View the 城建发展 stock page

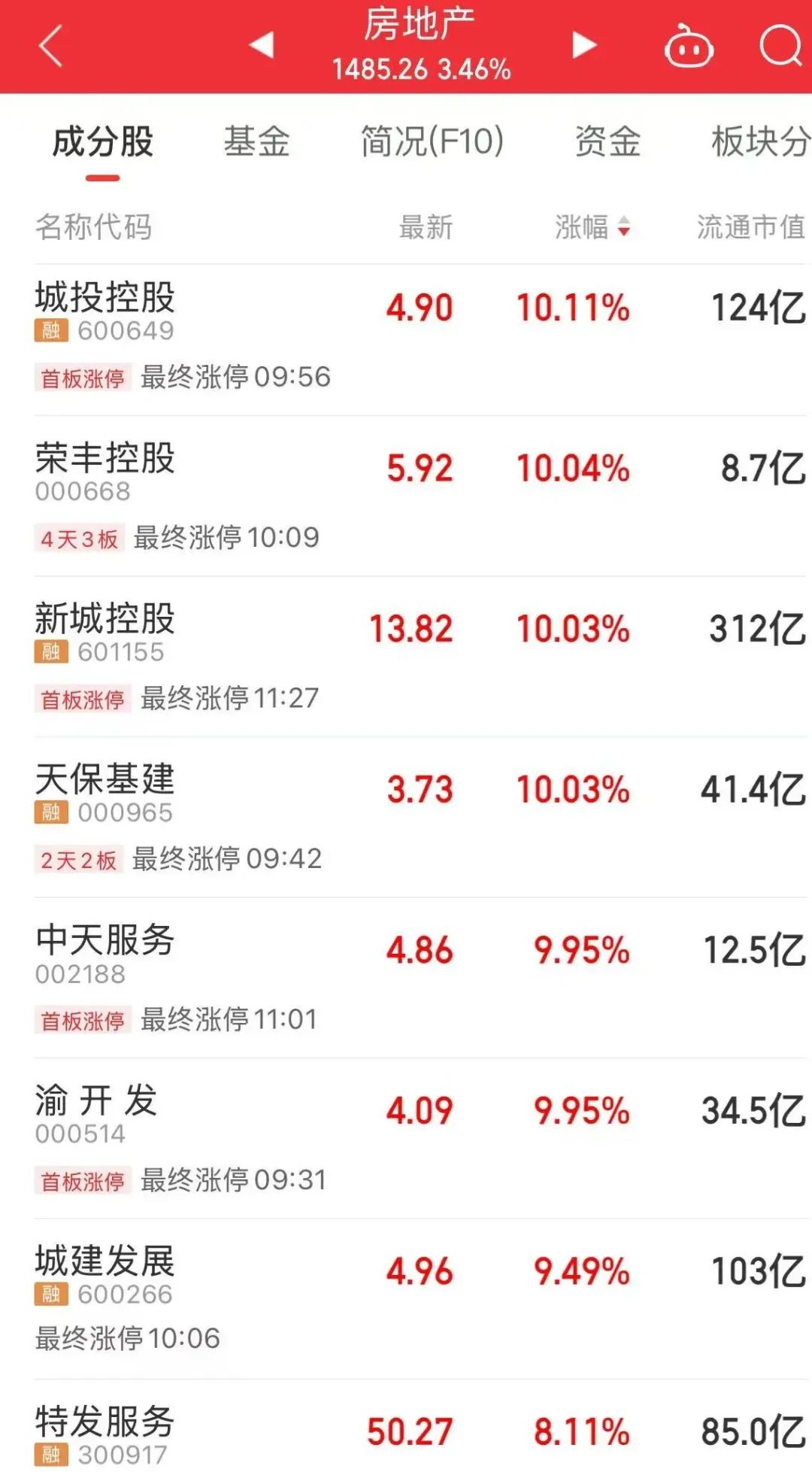(105, 1261)
